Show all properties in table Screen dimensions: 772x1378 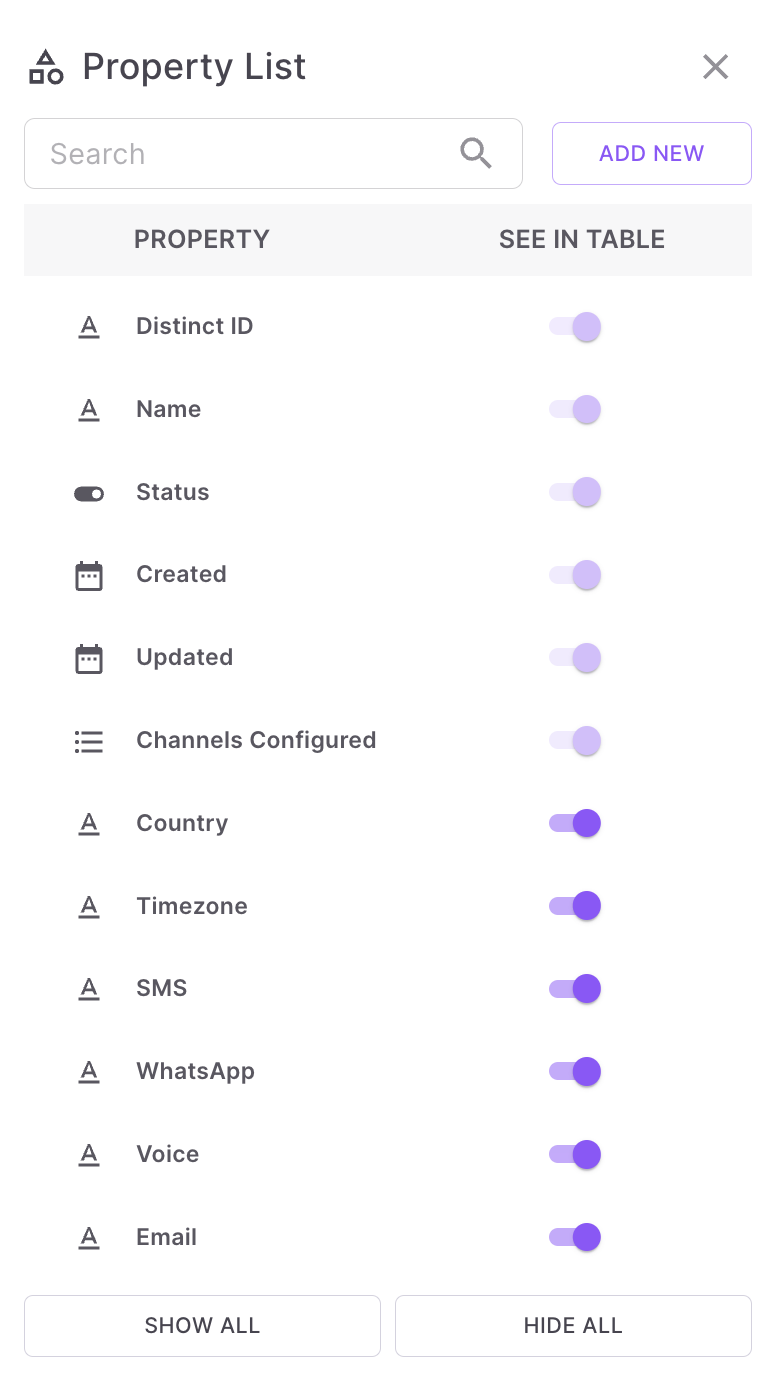pyautogui.click(x=202, y=1326)
